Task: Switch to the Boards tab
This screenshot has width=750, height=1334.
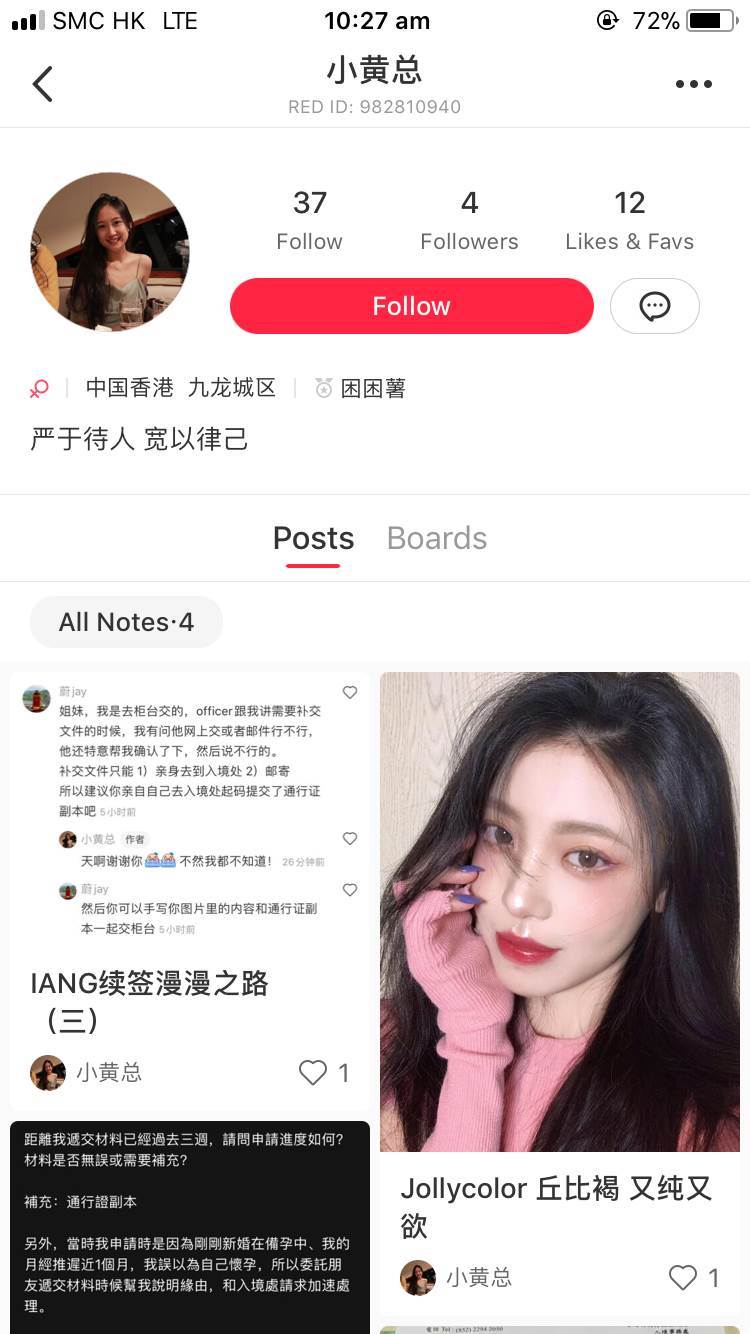Action: tap(437, 538)
